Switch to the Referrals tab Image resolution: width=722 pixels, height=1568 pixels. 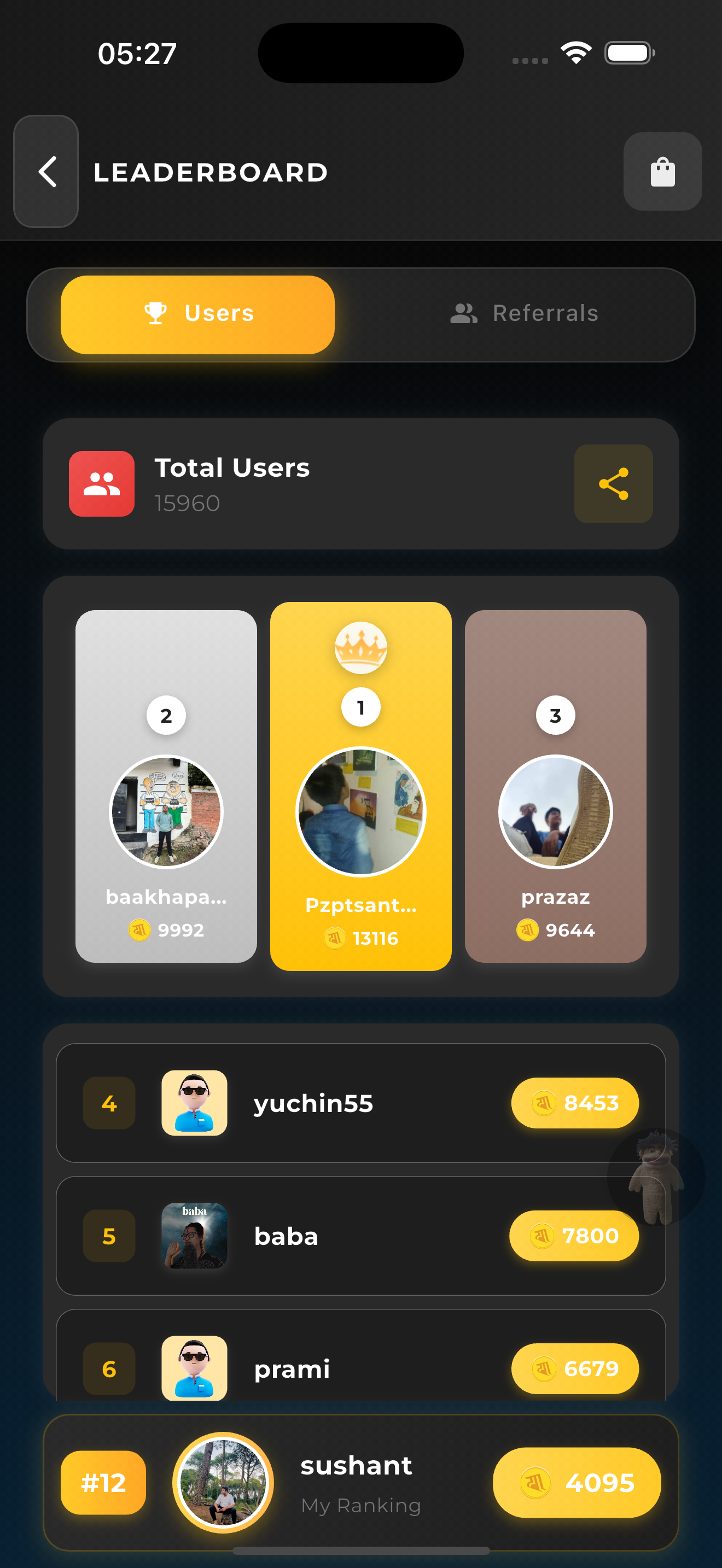pos(525,313)
